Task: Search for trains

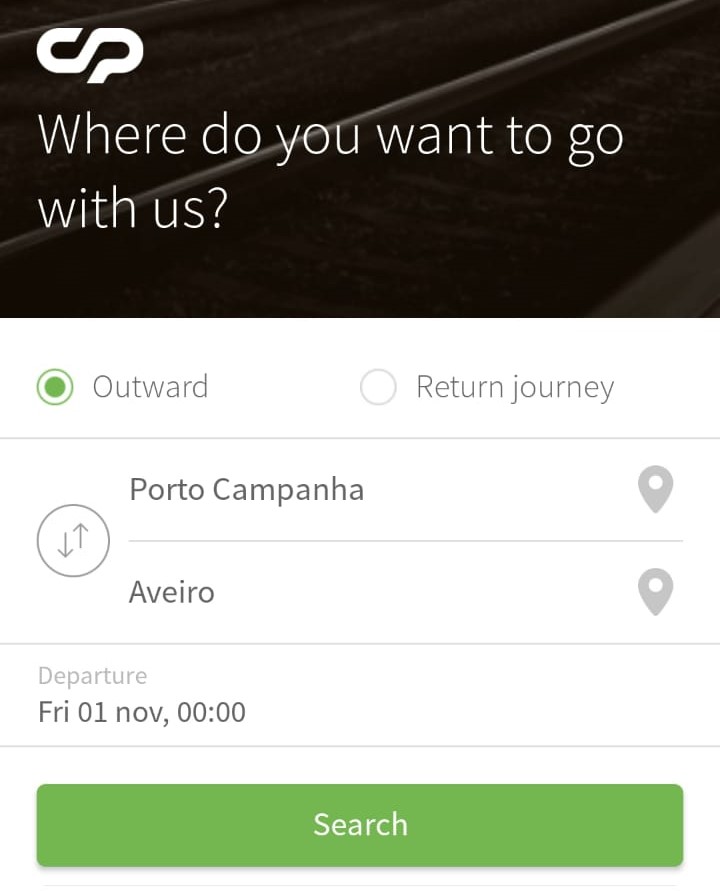Action: click(360, 824)
